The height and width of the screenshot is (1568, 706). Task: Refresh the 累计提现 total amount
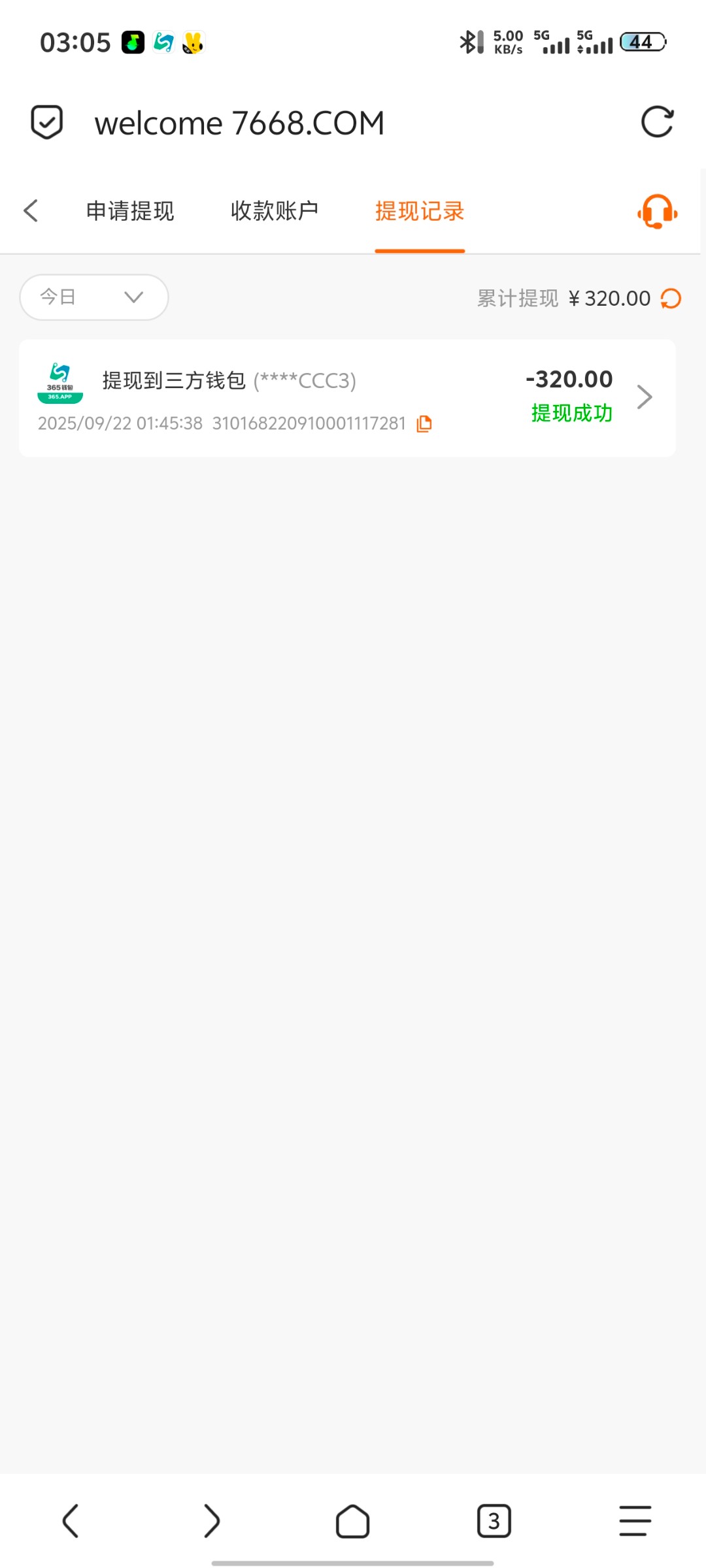point(671,299)
